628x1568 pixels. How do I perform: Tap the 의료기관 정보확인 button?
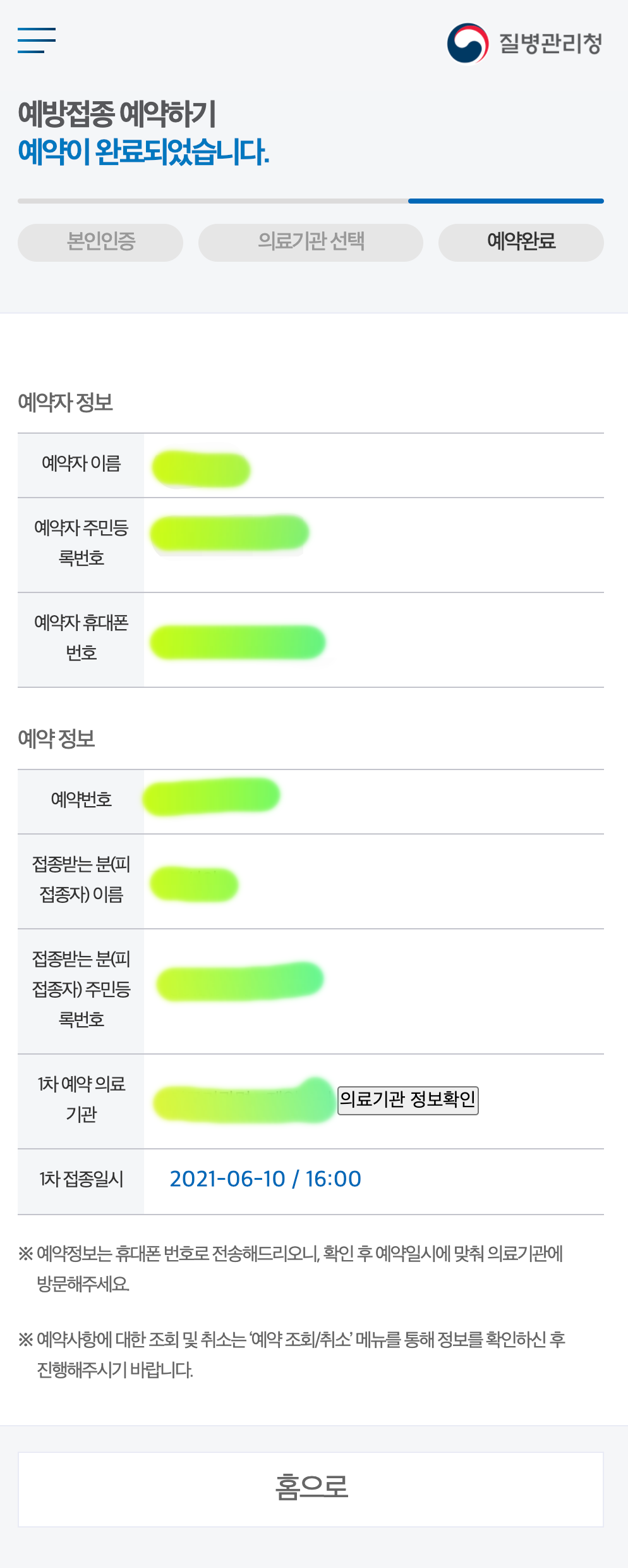408,1100
